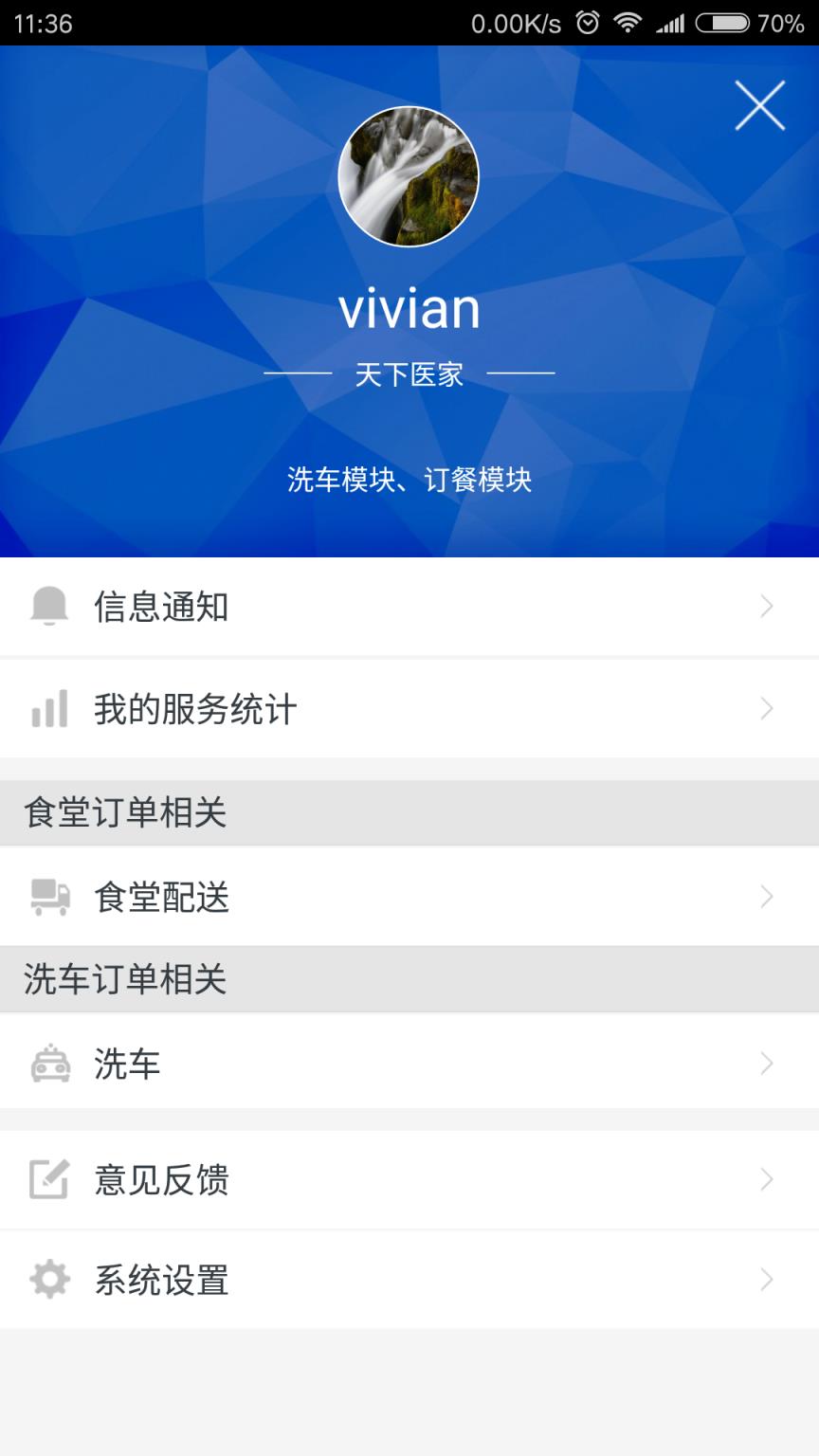Click the 洗车模块、订餐模块 module text

pos(409,481)
